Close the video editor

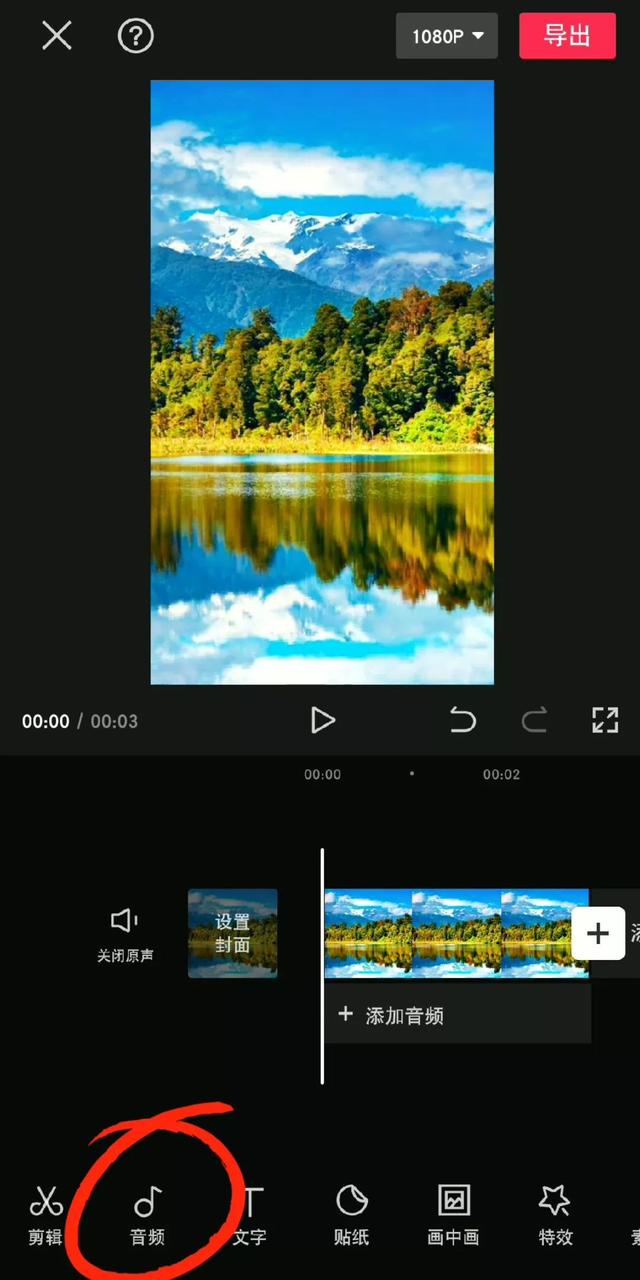point(57,36)
